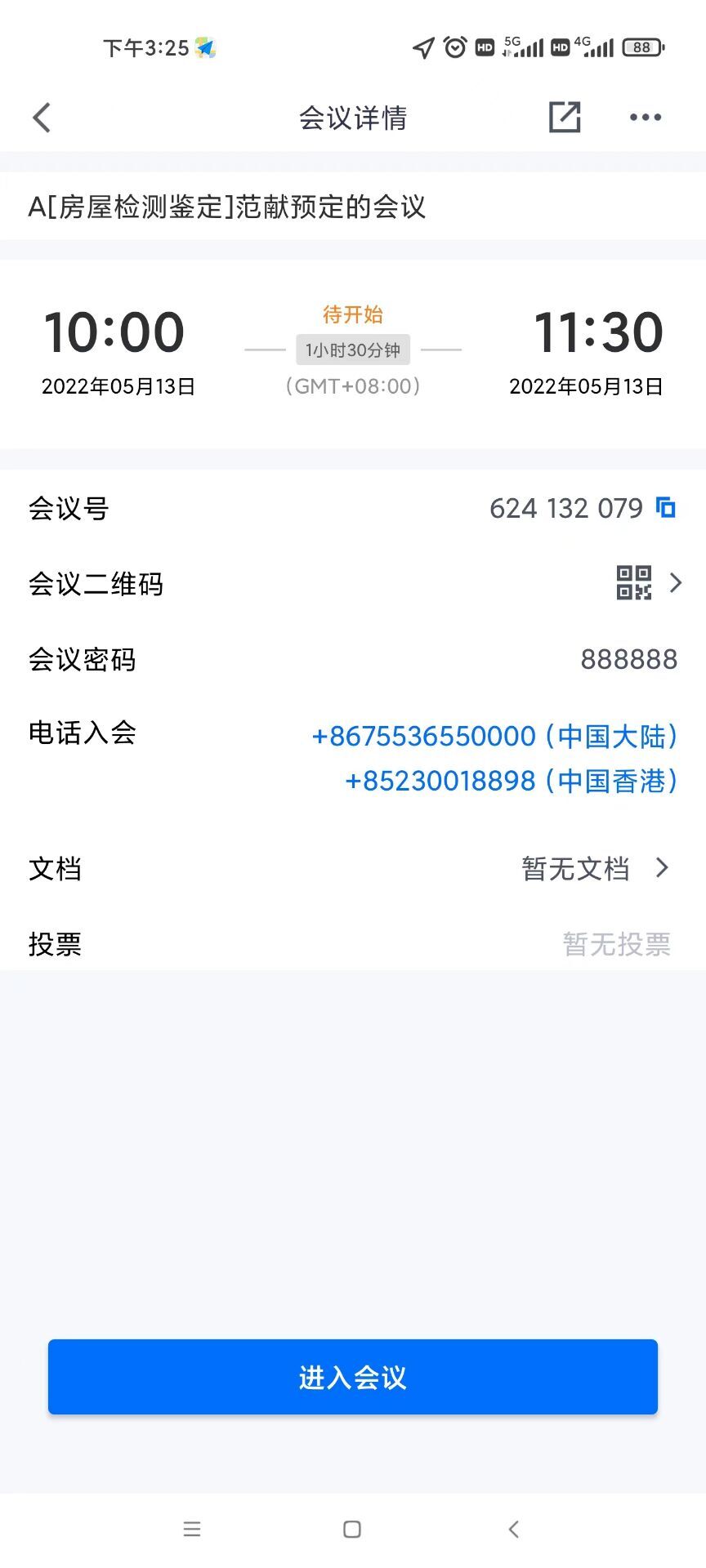706x1568 pixels.
Task: Open the three-dot overflow menu
Action: tap(646, 118)
